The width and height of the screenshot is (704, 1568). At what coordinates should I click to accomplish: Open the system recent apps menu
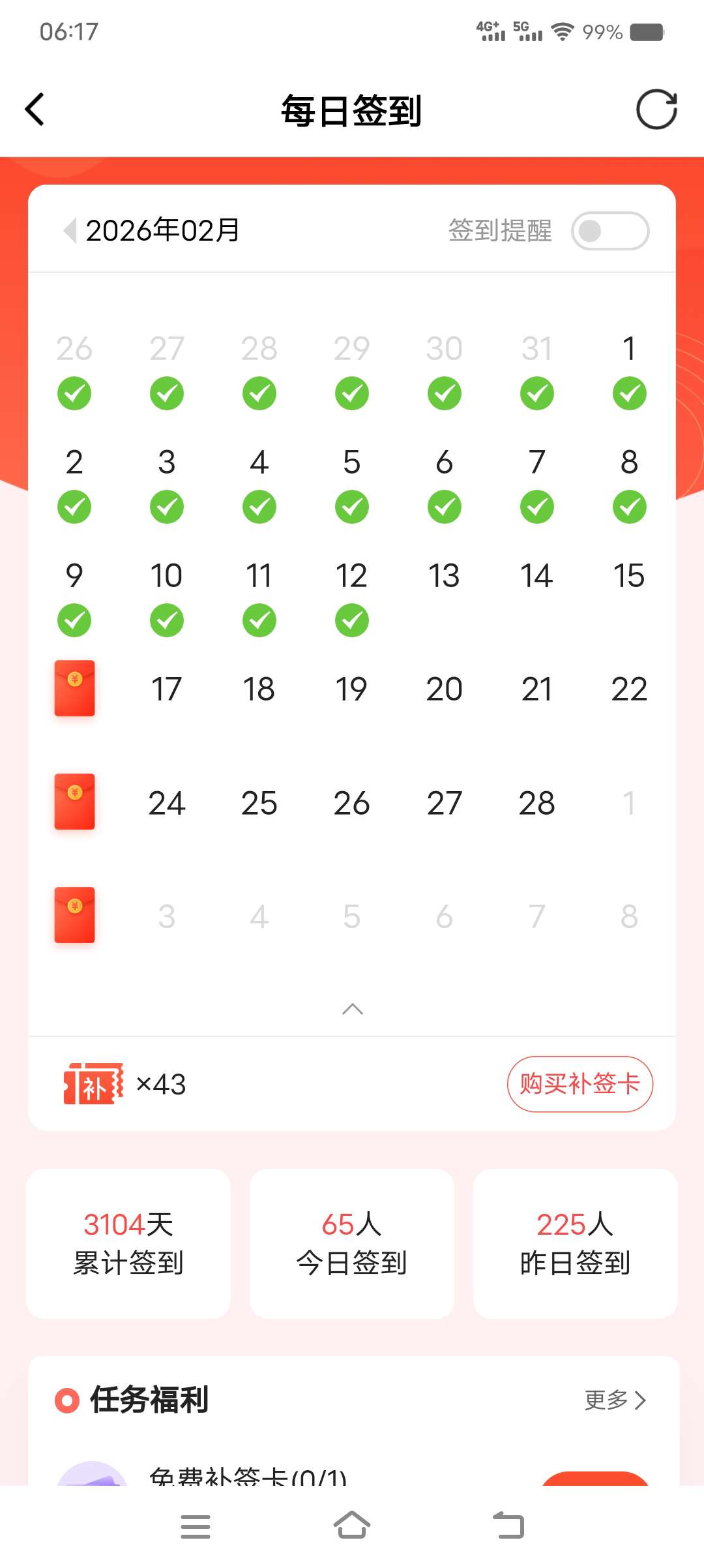pyautogui.click(x=195, y=1526)
